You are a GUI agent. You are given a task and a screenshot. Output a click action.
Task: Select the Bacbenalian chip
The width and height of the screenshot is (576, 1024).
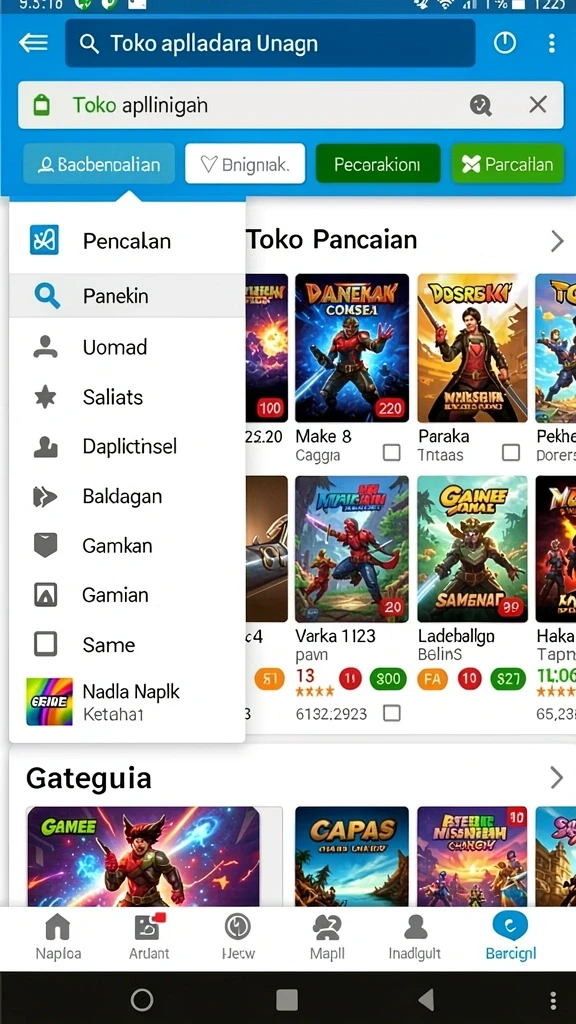(99, 164)
